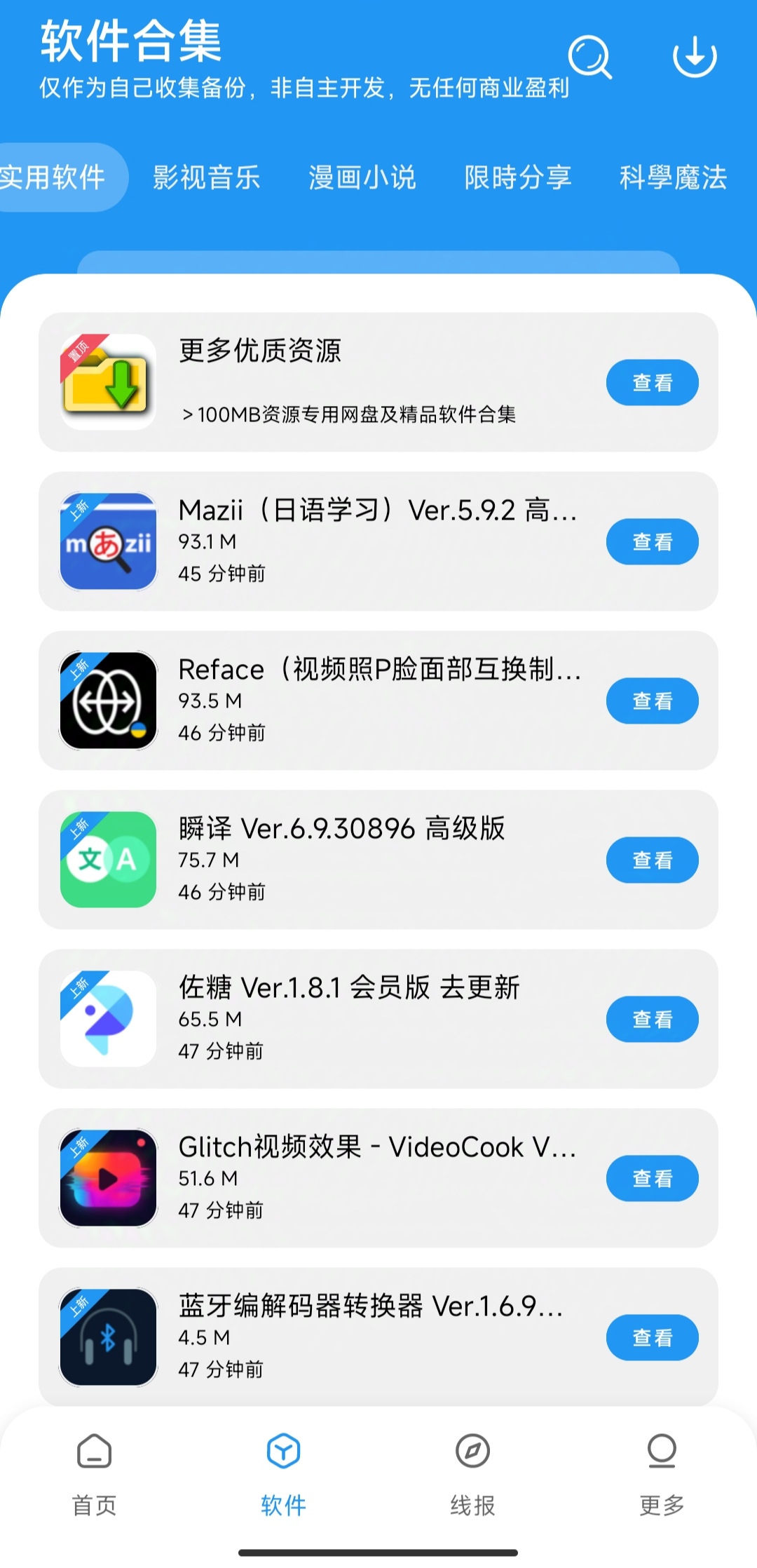This screenshot has width=757, height=1568.
Task: Open the search icon in the header
Action: [589, 57]
